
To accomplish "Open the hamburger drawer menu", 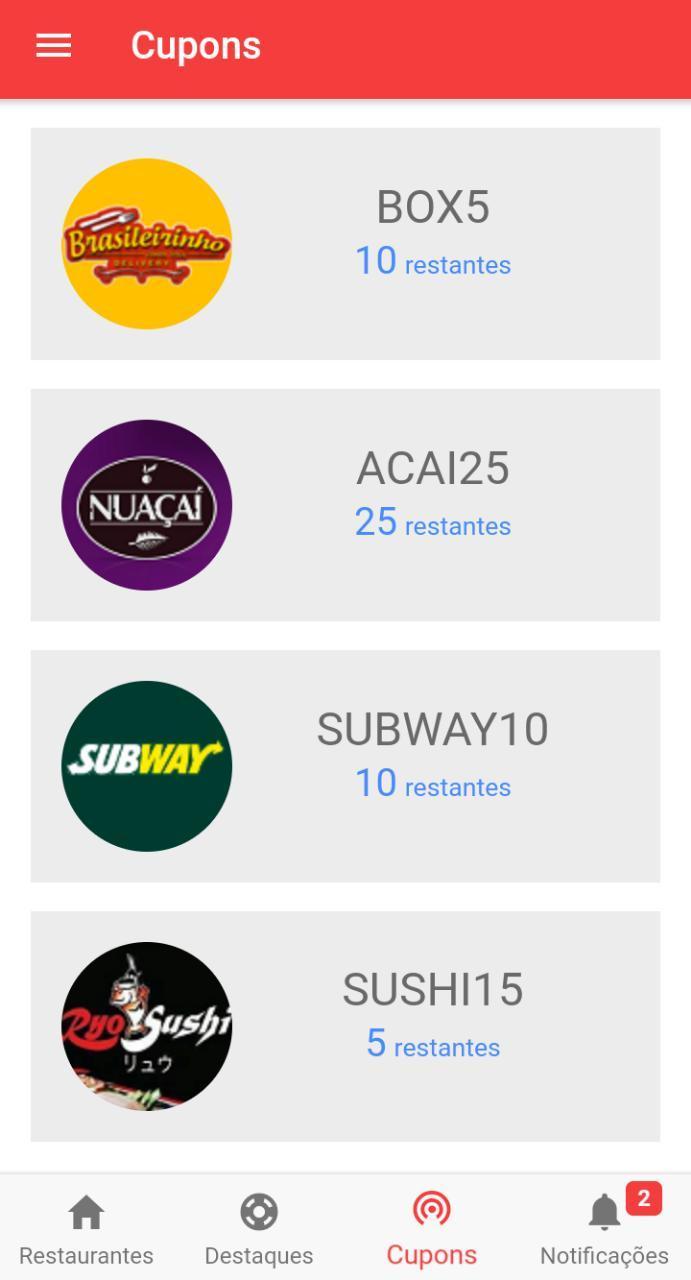I will coord(53,46).
